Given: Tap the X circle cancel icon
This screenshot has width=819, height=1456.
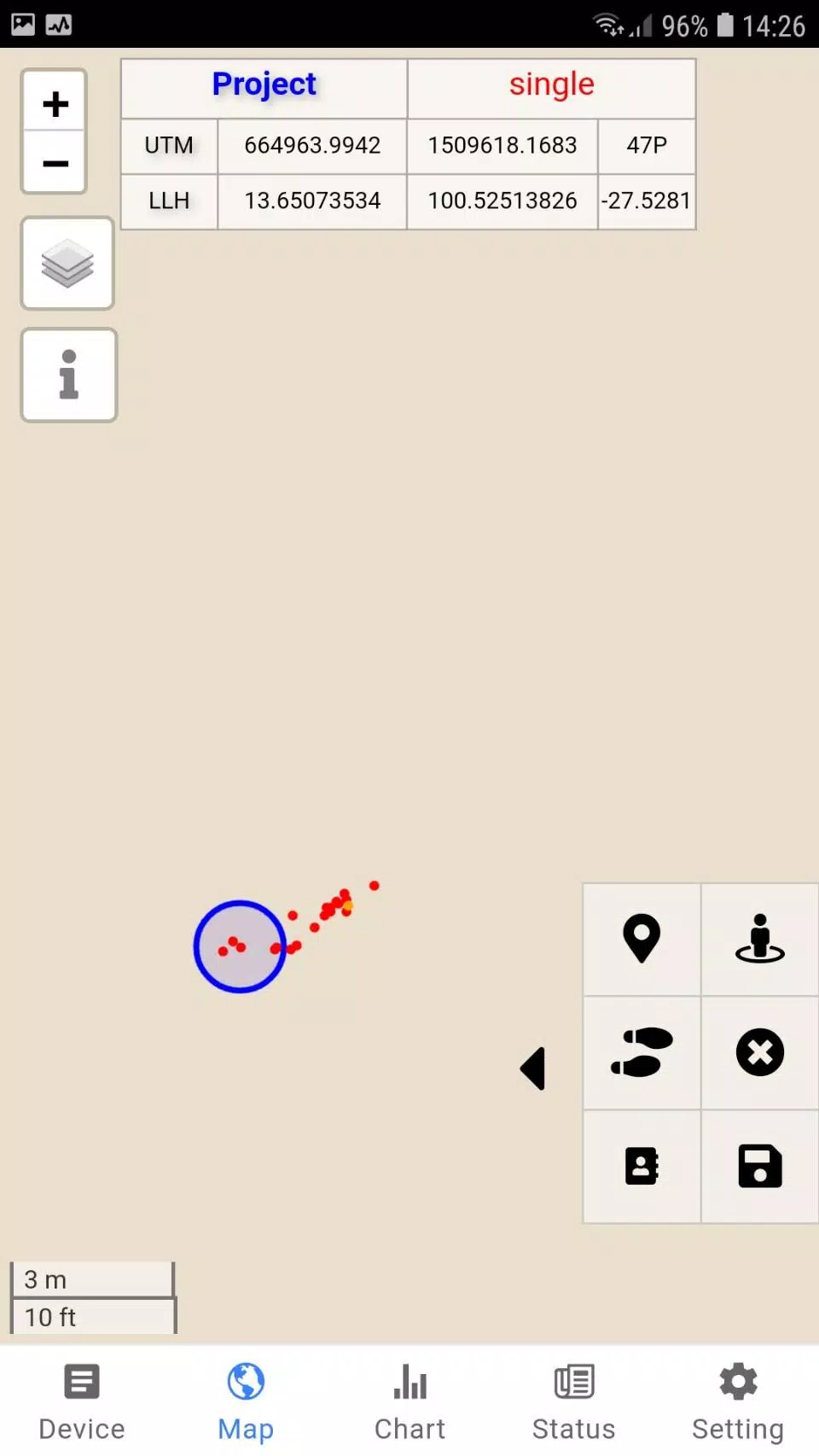Looking at the screenshot, I should point(759,1052).
